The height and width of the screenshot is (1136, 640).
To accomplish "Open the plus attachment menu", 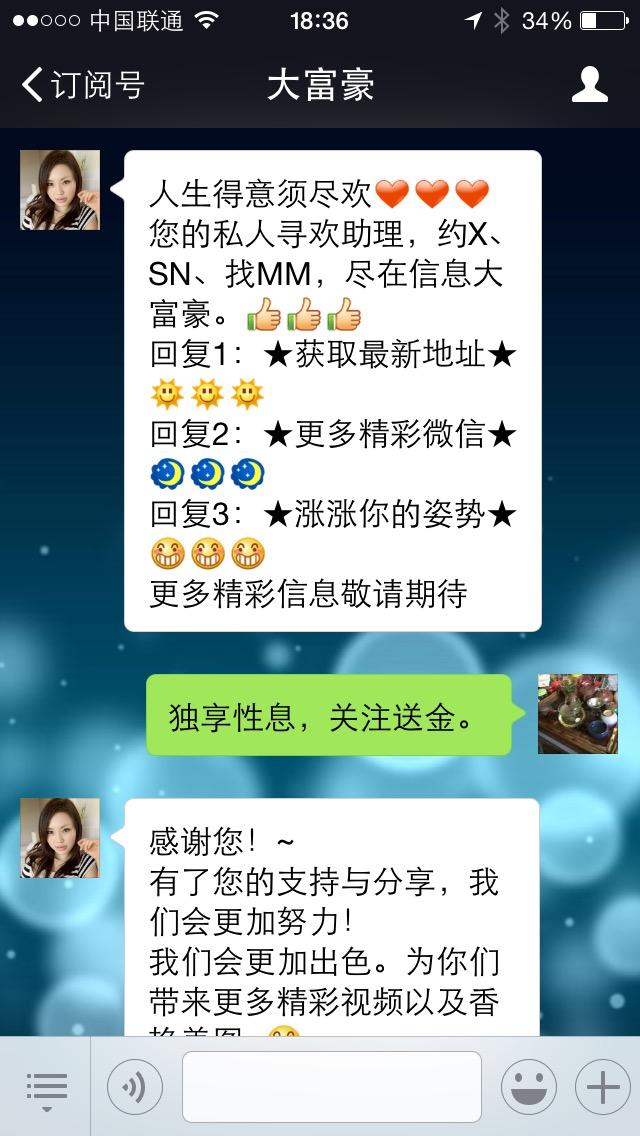I will 602,1087.
